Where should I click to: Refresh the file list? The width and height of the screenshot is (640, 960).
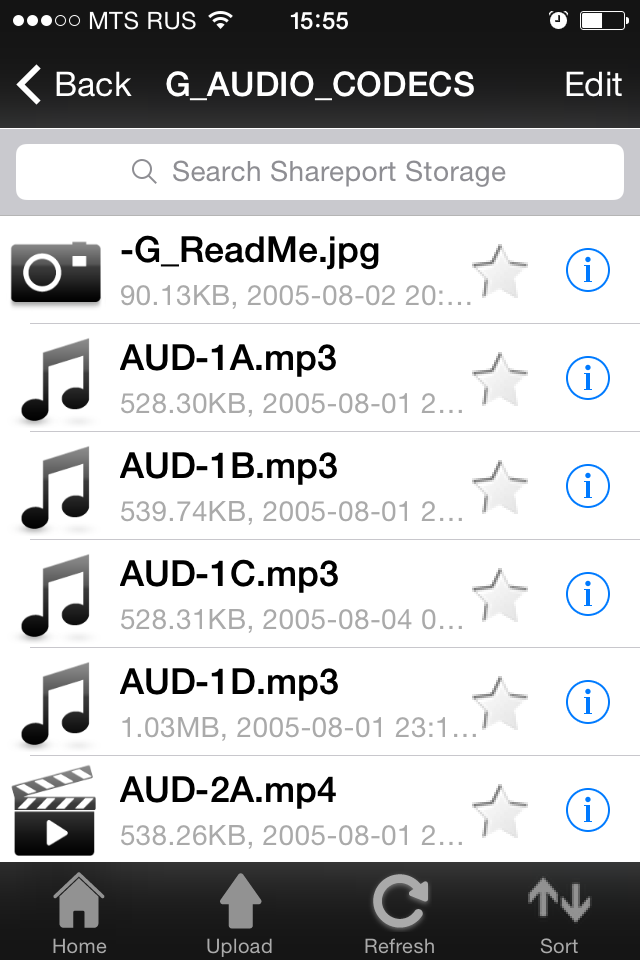coord(399,912)
